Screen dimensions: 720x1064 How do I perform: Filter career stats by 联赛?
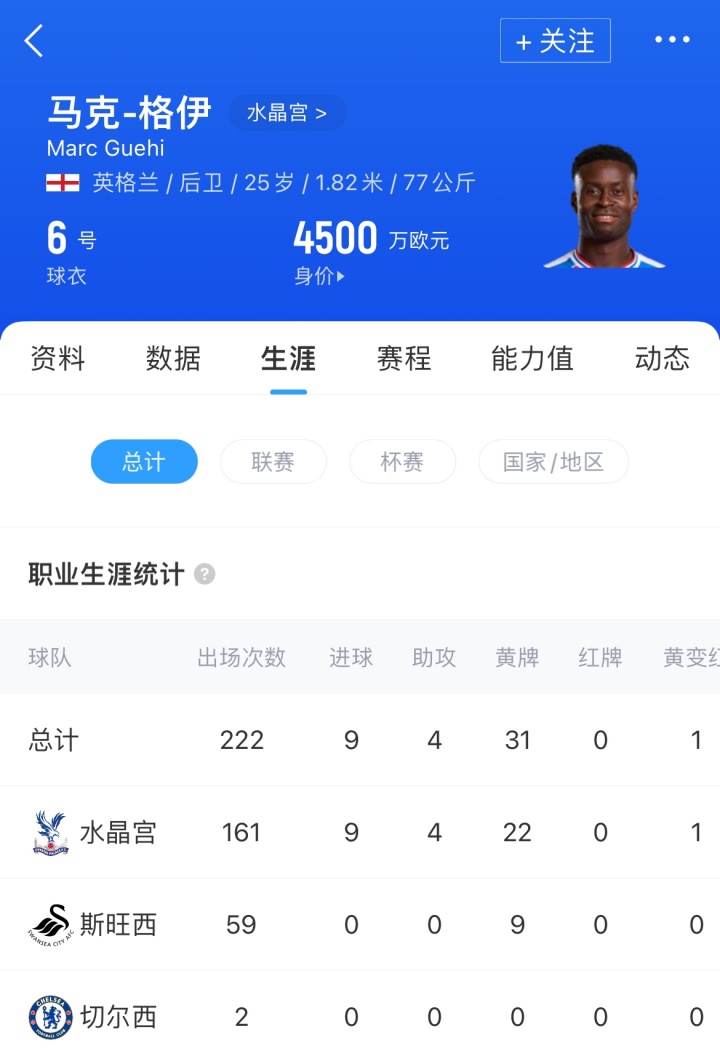pyautogui.click(x=273, y=462)
